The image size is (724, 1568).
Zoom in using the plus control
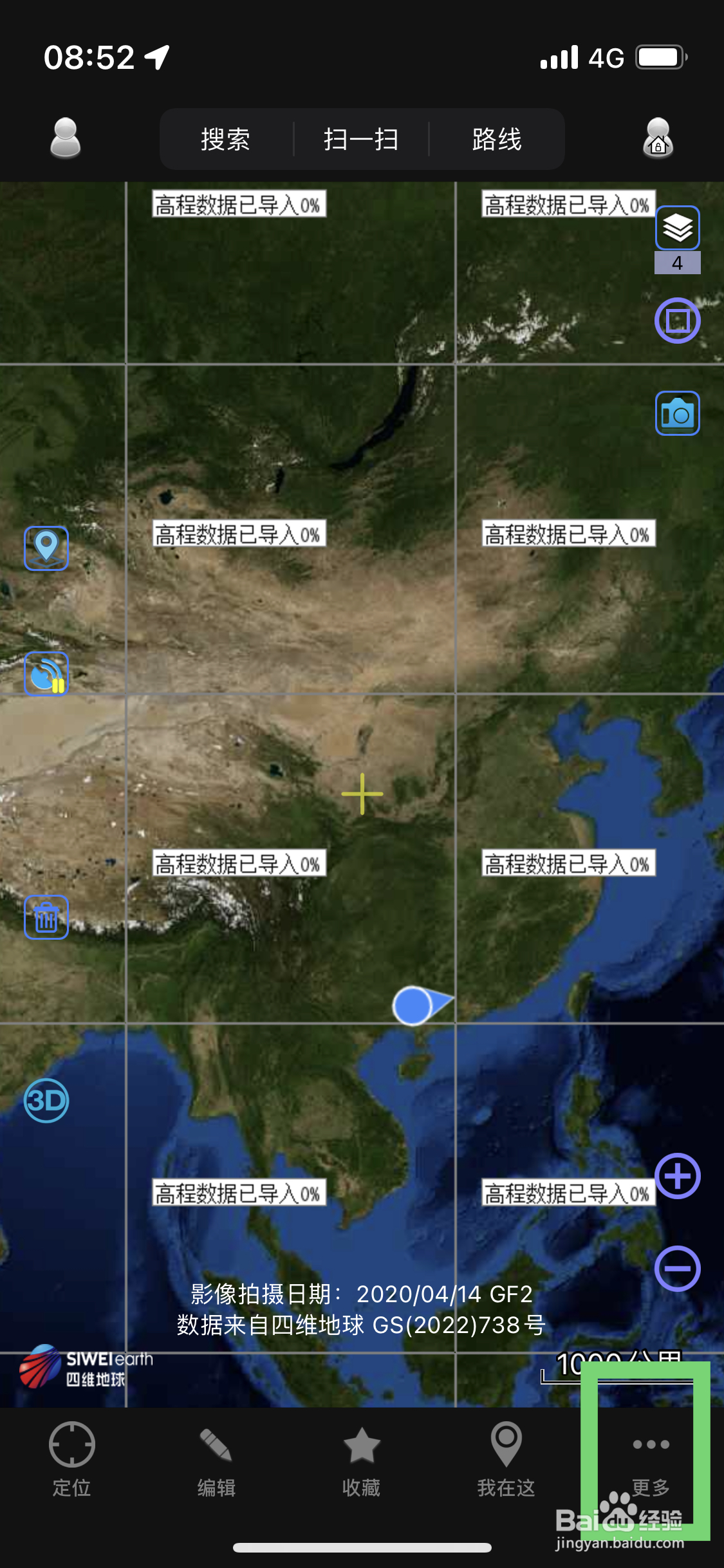(676, 1176)
